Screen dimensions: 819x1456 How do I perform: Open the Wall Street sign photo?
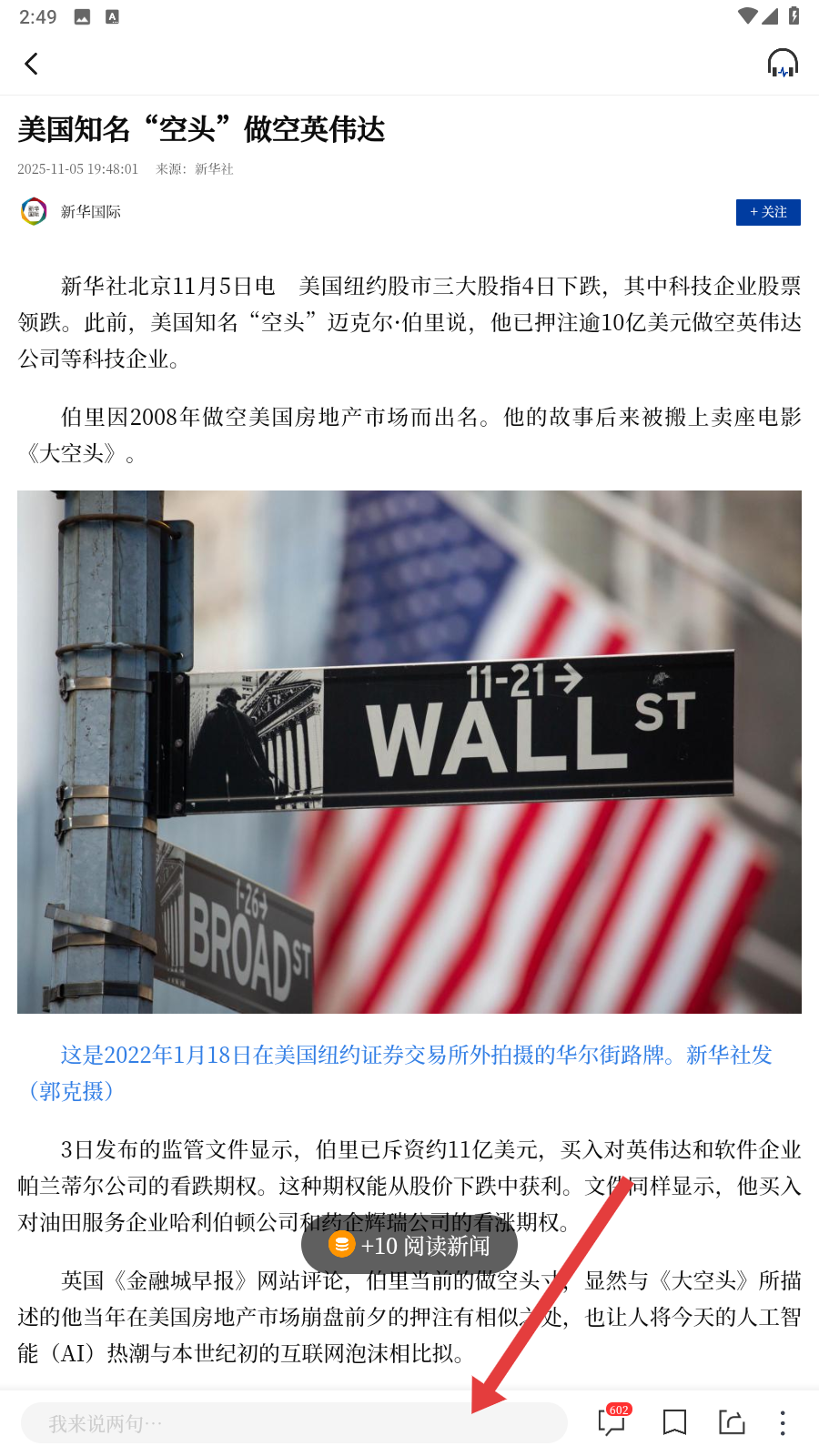409,752
